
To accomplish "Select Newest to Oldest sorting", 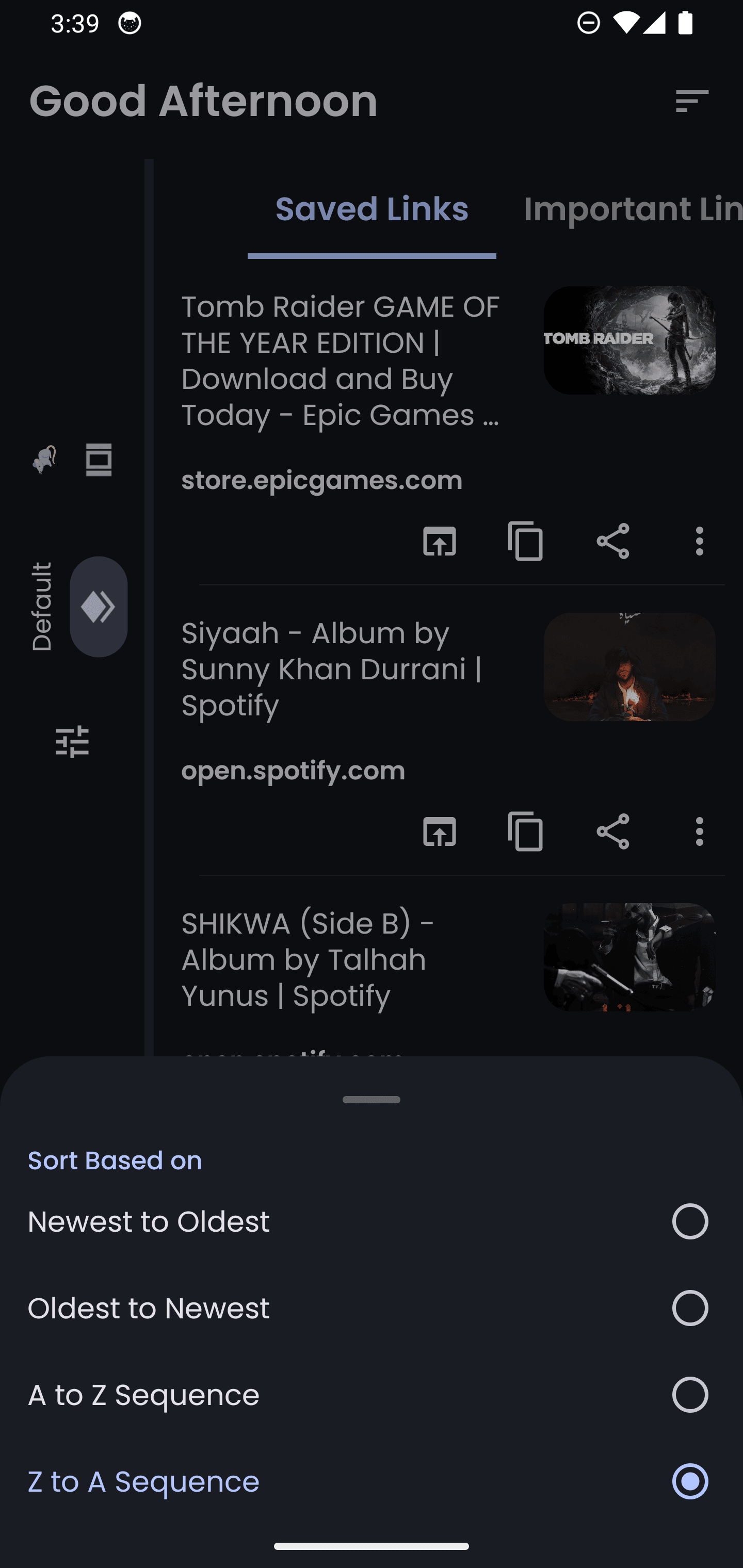I will coord(689,1221).
